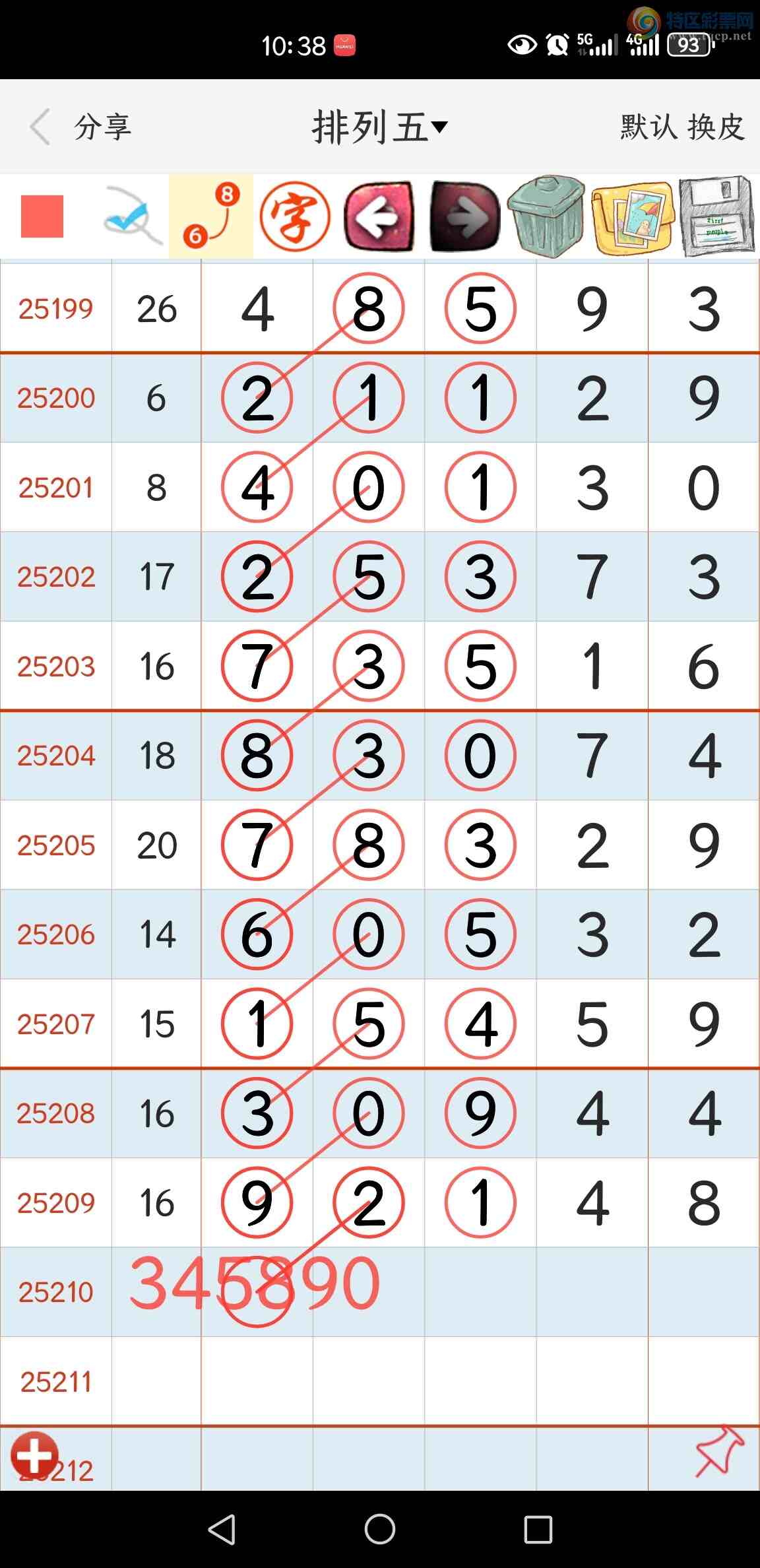Clear markings with the trash can
The image size is (760, 1568).
coord(546,216)
